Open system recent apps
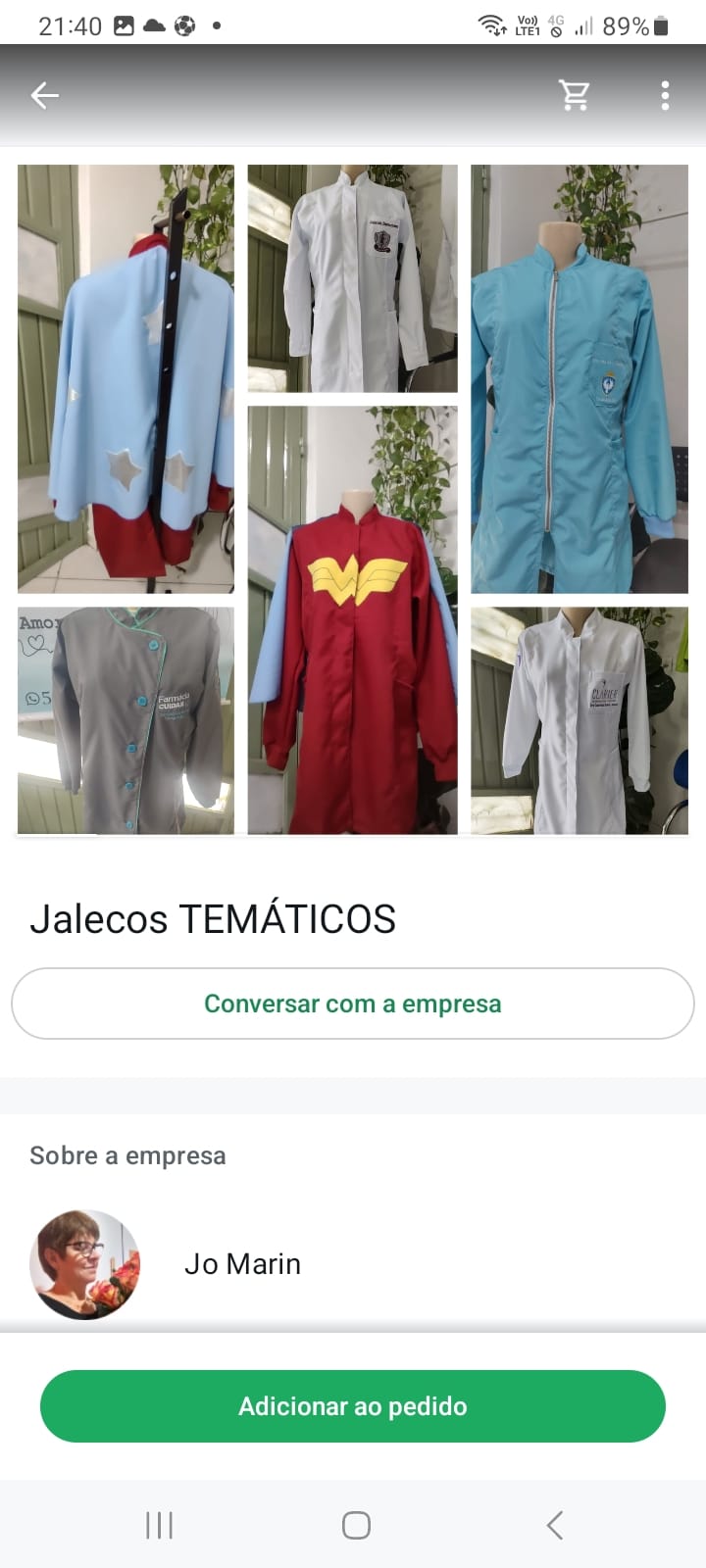 coord(159,1525)
